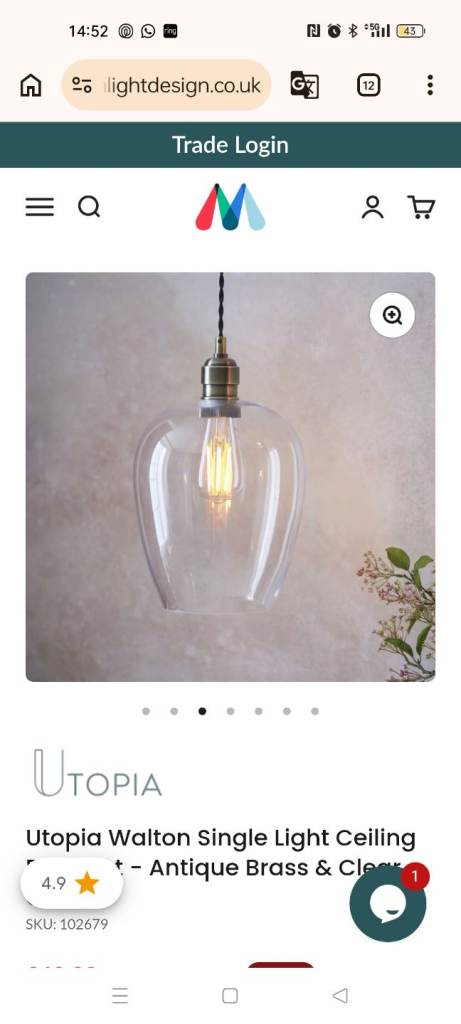The width and height of the screenshot is (461, 1024).
Task: Select the first image page dot
Action: point(146,711)
